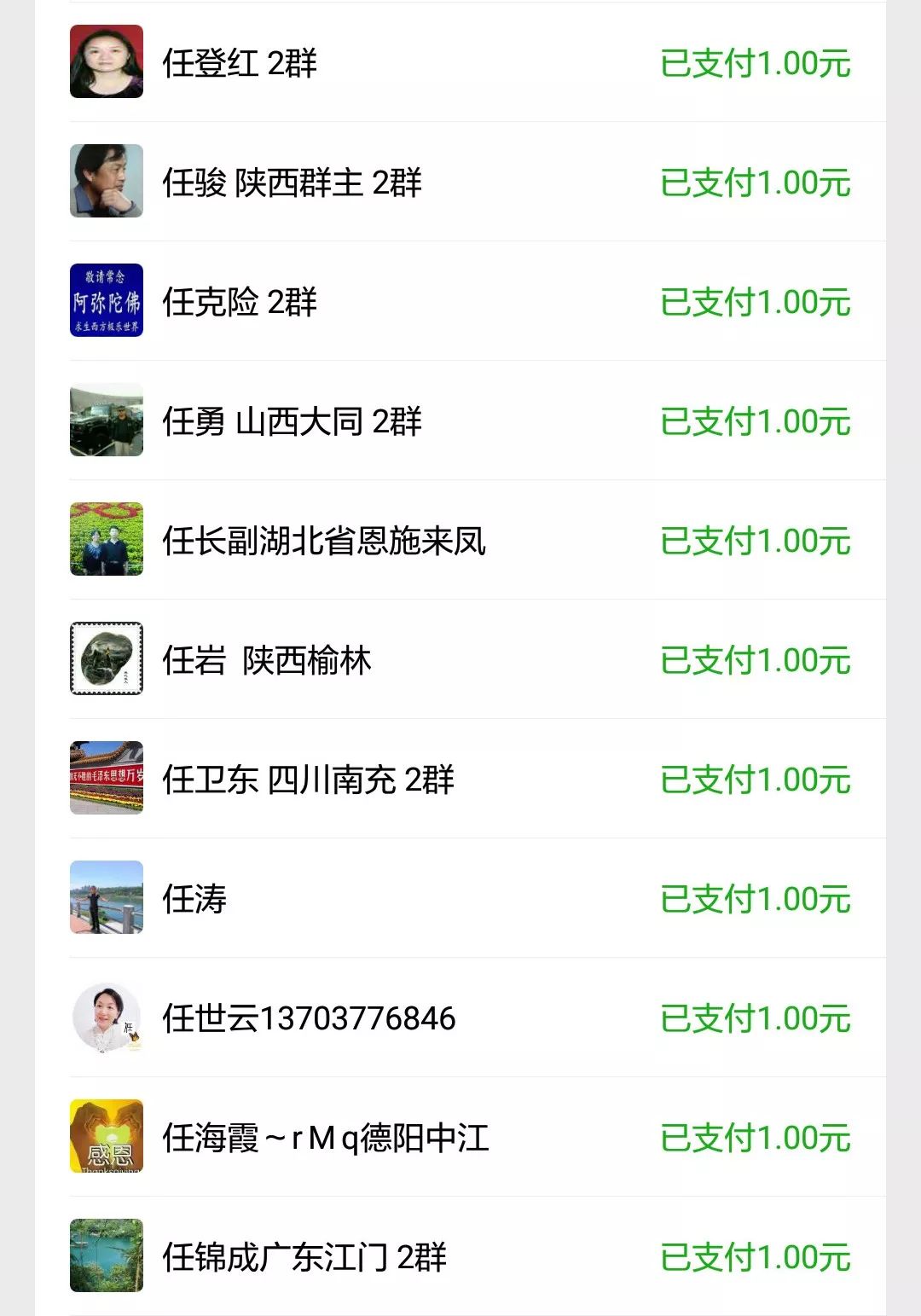The height and width of the screenshot is (1316, 921).
Task: Open the row for 任登红 2群
Action: tap(460, 62)
